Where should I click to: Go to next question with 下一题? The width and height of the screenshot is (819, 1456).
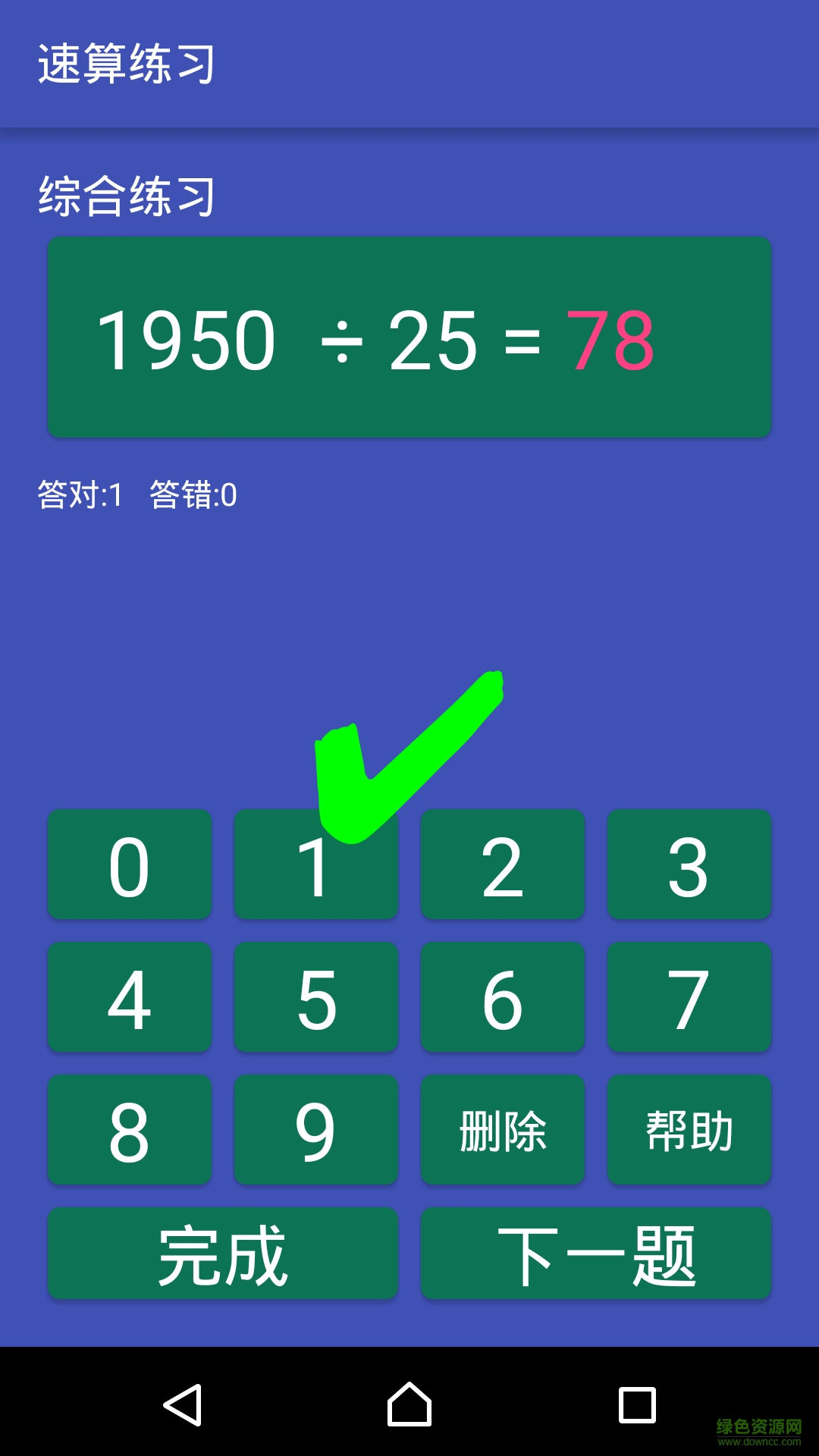point(595,1254)
